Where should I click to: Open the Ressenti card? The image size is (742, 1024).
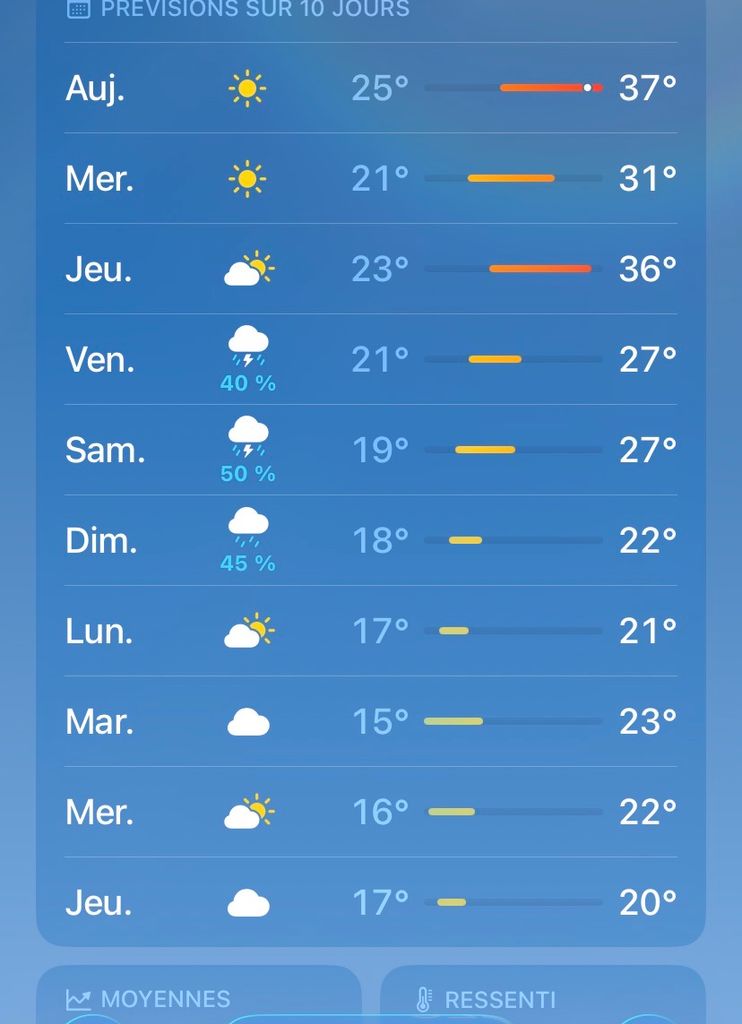(x=543, y=995)
